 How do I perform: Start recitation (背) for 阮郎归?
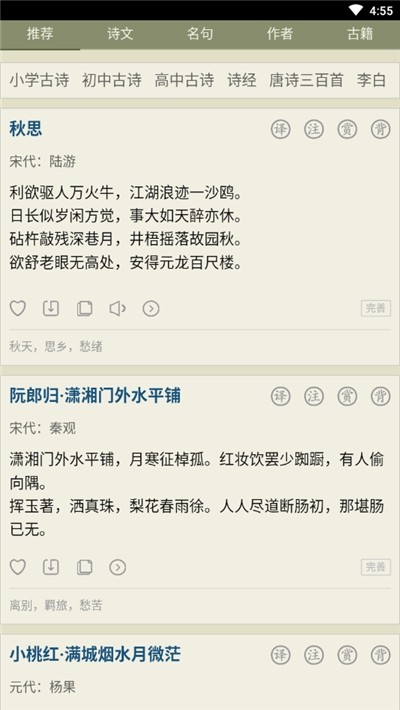[x=381, y=397]
